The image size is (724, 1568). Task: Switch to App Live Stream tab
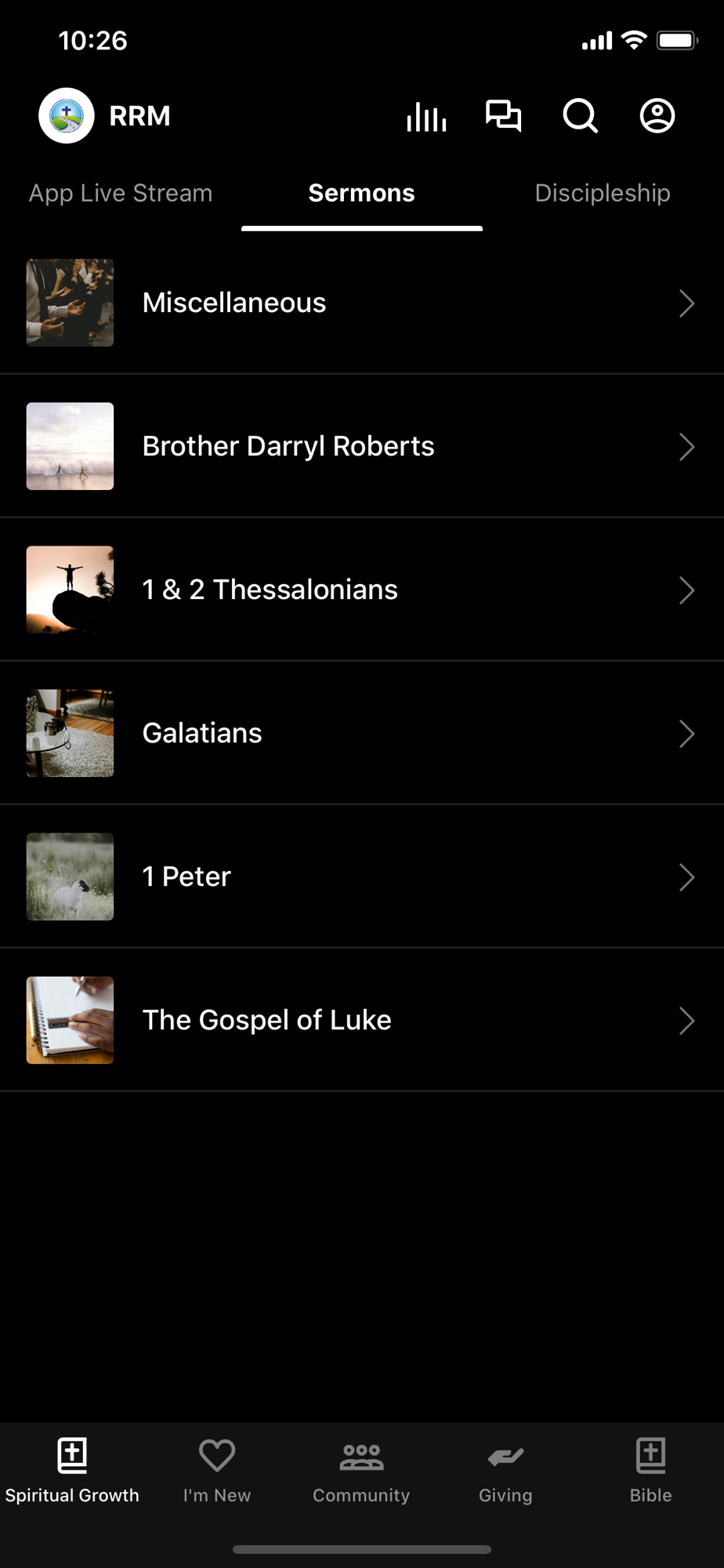(x=121, y=193)
